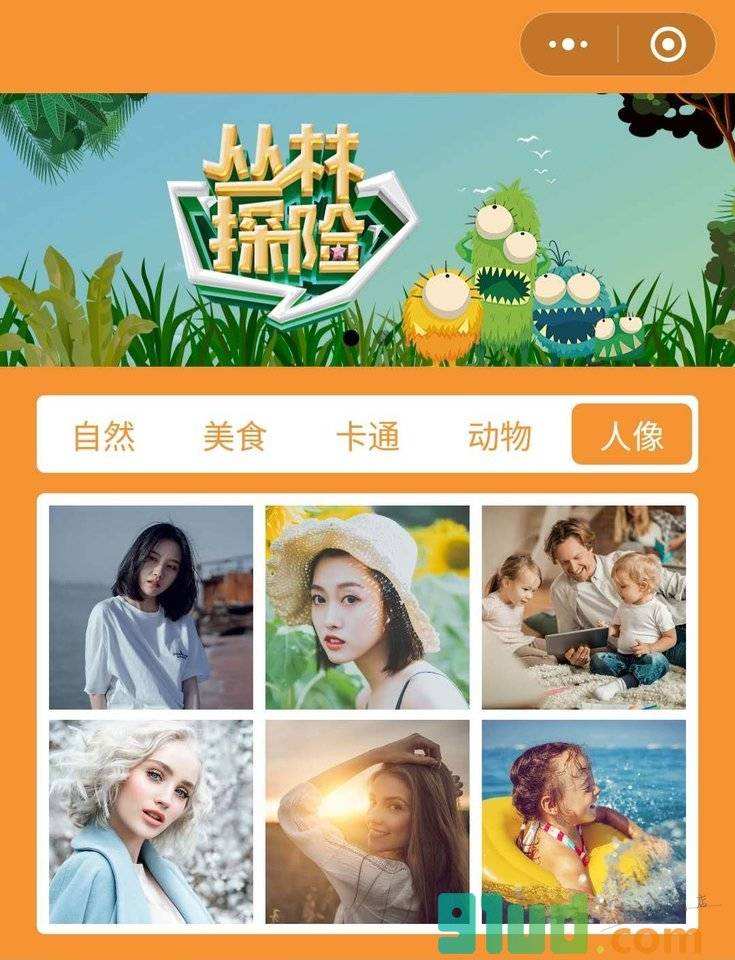Open photo of blonde woman in blue coat

click(151, 821)
